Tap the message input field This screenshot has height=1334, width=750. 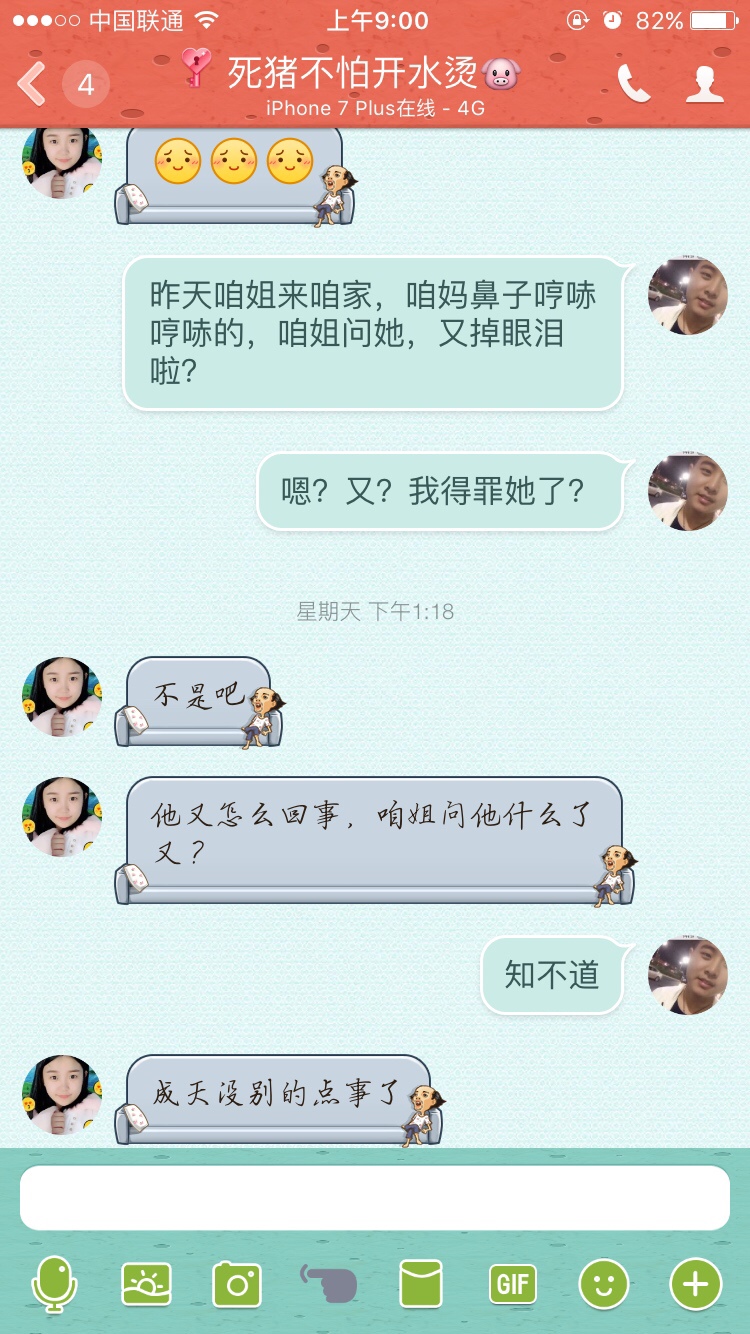(375, 1197)
